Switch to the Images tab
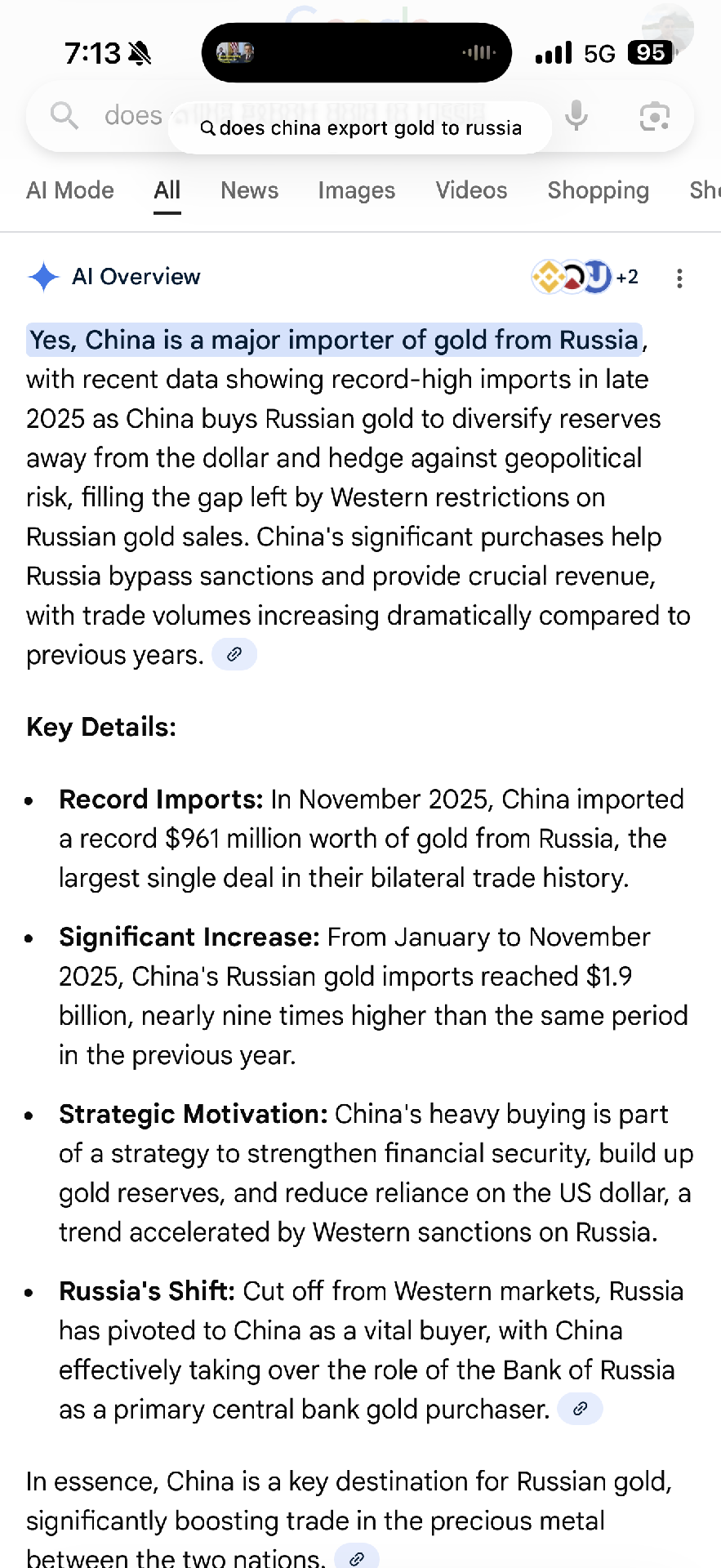The image size is (721, 1568). coord(356,190)
